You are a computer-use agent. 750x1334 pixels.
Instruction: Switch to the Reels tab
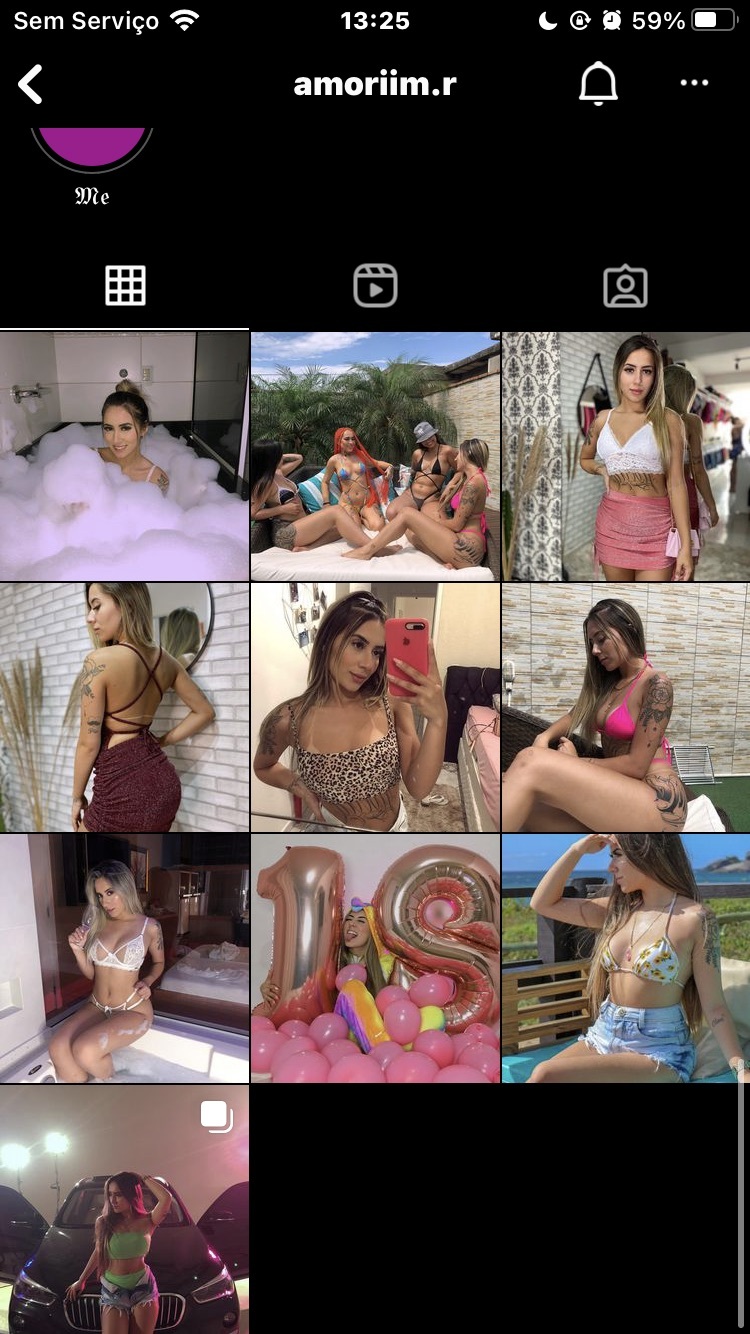375,286
